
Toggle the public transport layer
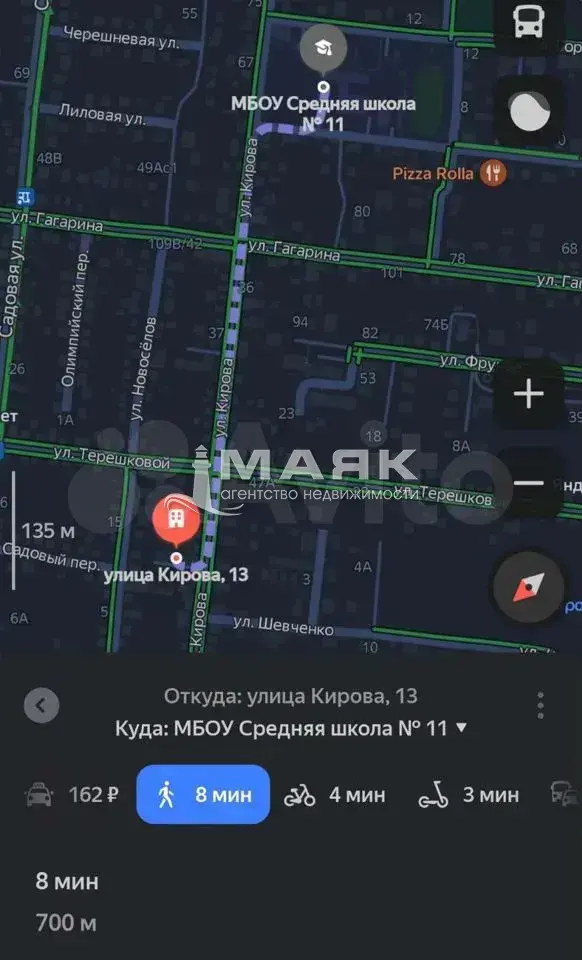click(x=529, y=23)
